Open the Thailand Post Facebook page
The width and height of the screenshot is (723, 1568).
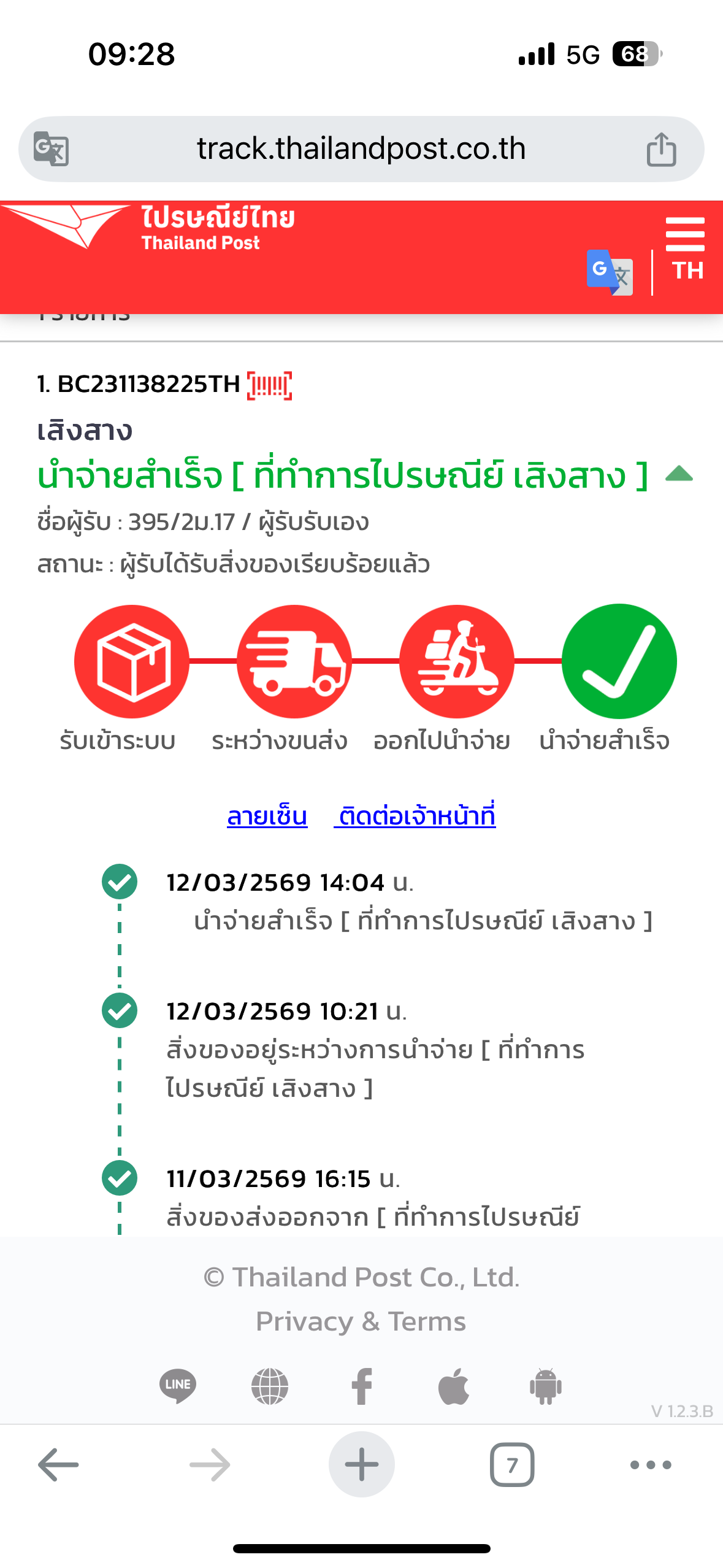pyautogui.click(x=362, y=1386)
